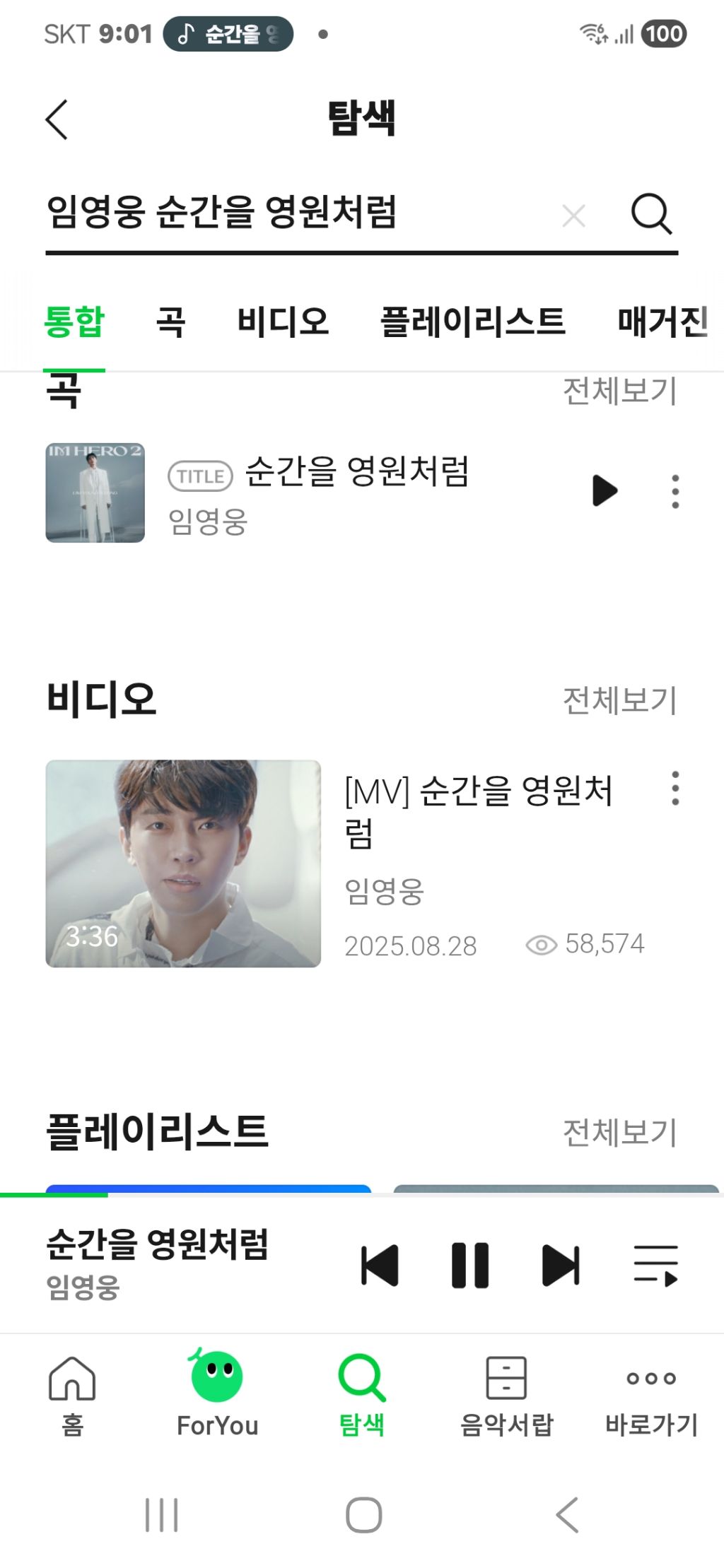The image size is (724, 1568).
Task: Clear the search text with the X
Action: pos(573,216)
